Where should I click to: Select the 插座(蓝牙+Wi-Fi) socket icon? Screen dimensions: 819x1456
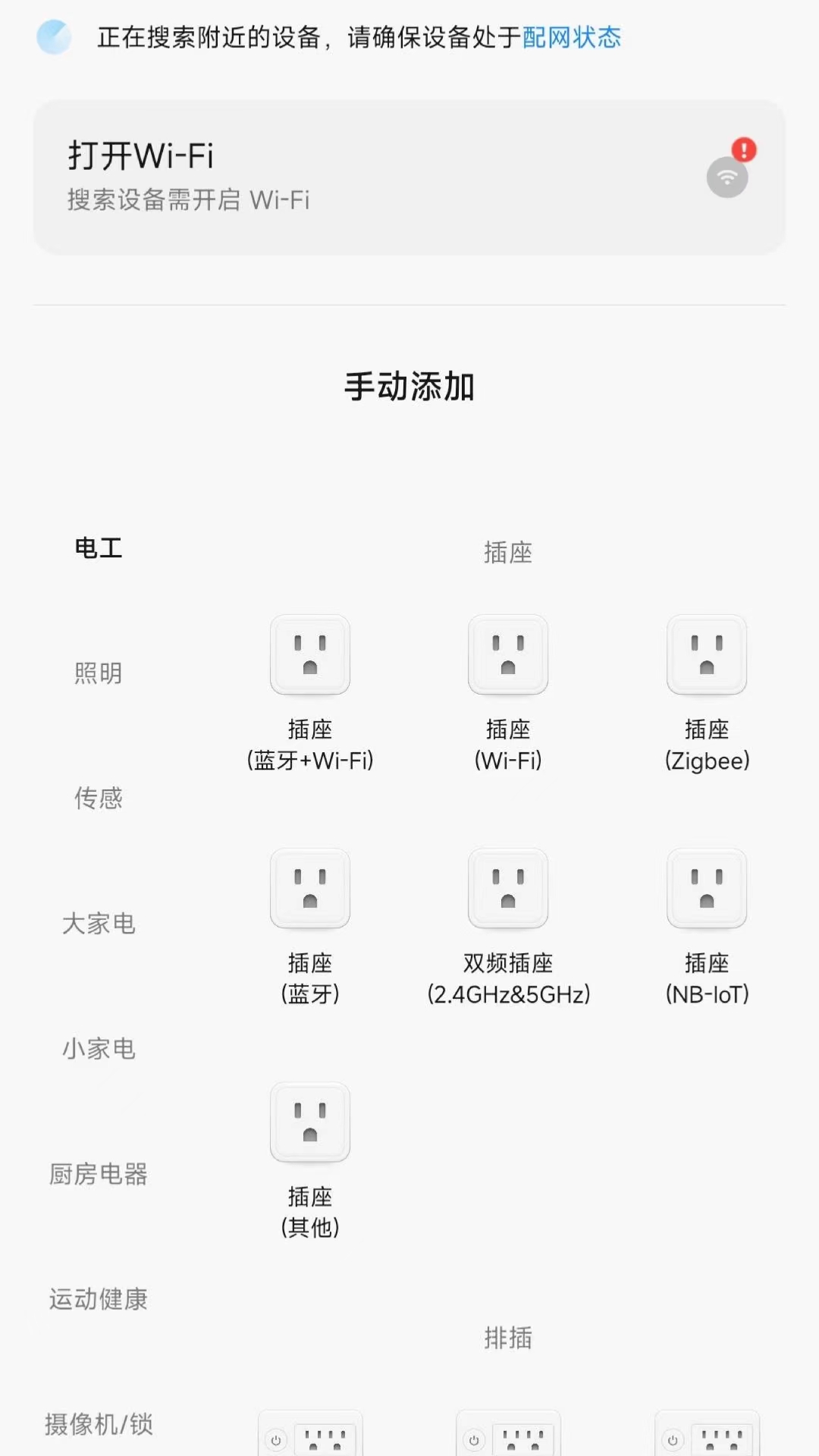tap(309, 654)
